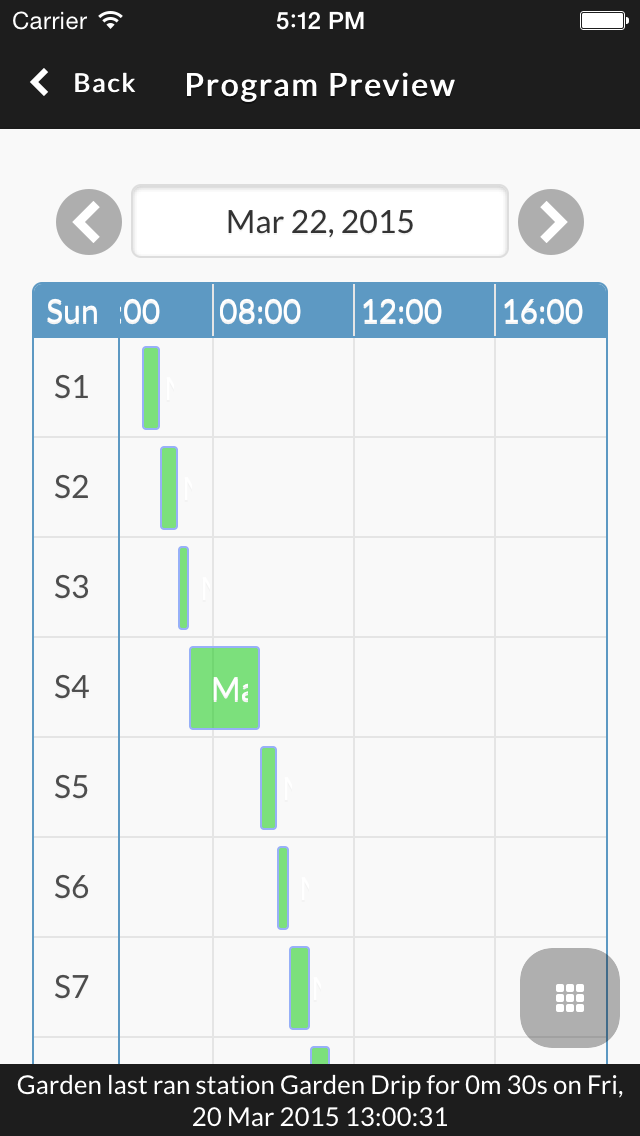Screen dimensions: 640x1136
Task: Advance to the next day
Action: [x=551, y=222]
